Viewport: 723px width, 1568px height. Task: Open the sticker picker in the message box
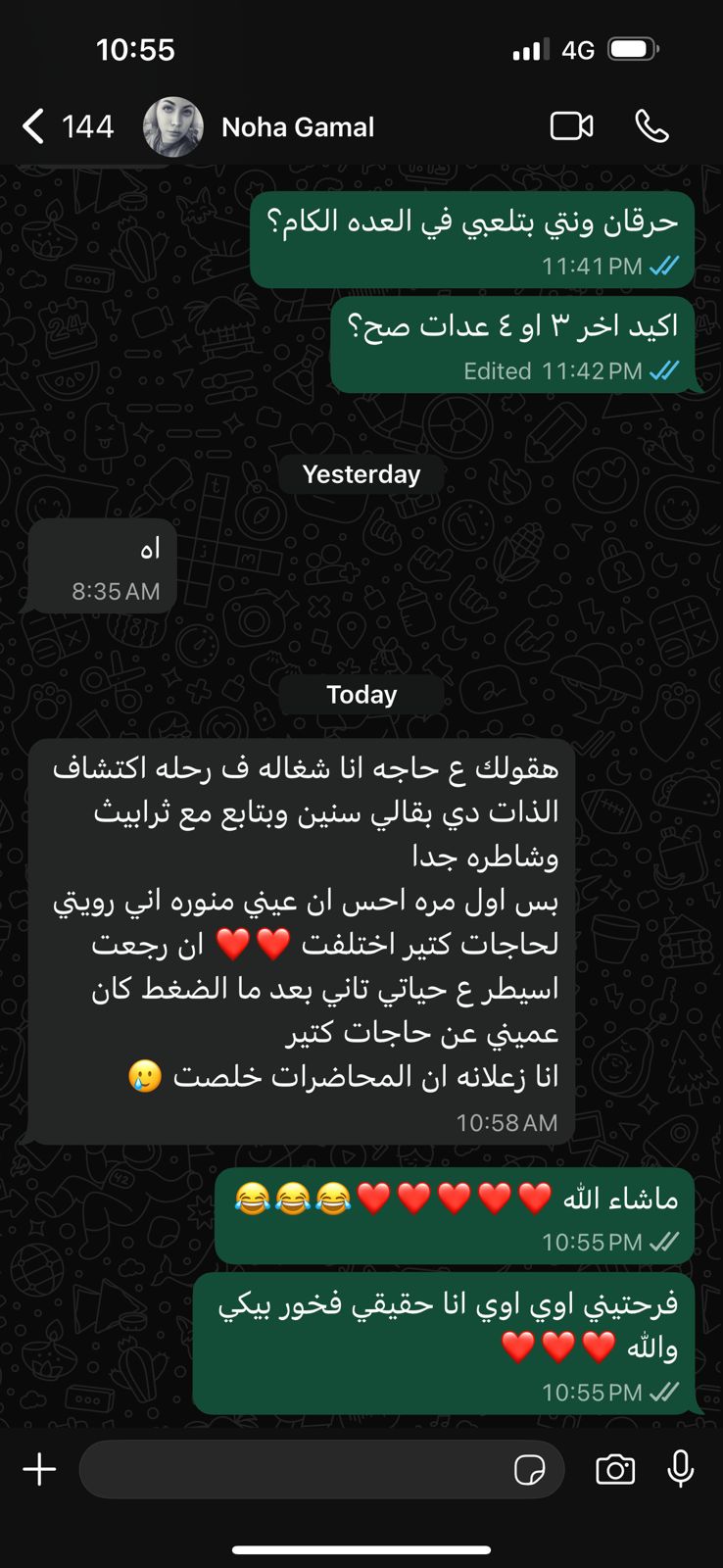(x=529, y=1470)
